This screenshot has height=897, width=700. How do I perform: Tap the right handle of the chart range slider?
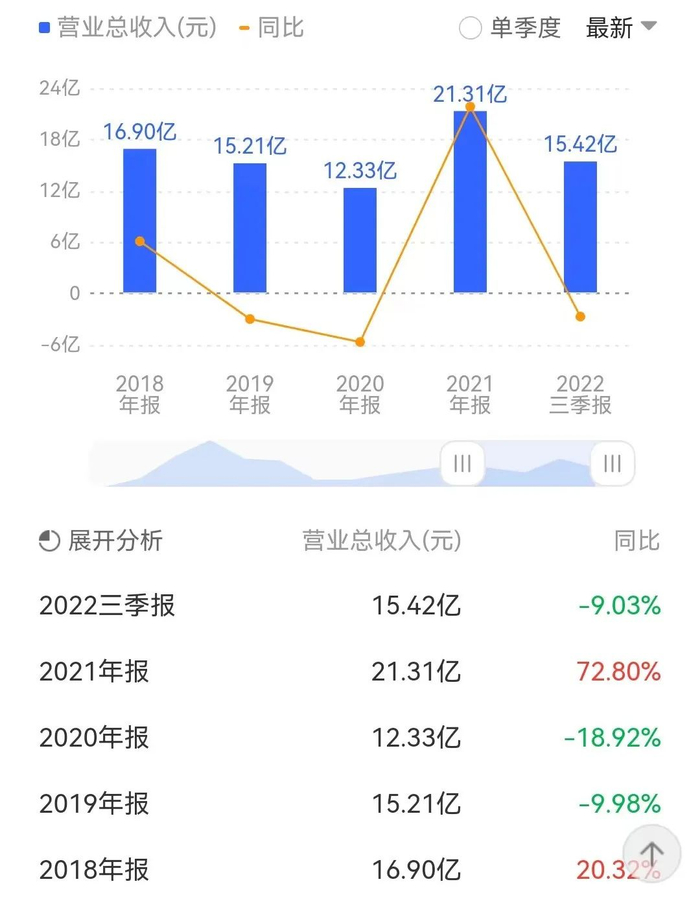(x=612, y=464)
